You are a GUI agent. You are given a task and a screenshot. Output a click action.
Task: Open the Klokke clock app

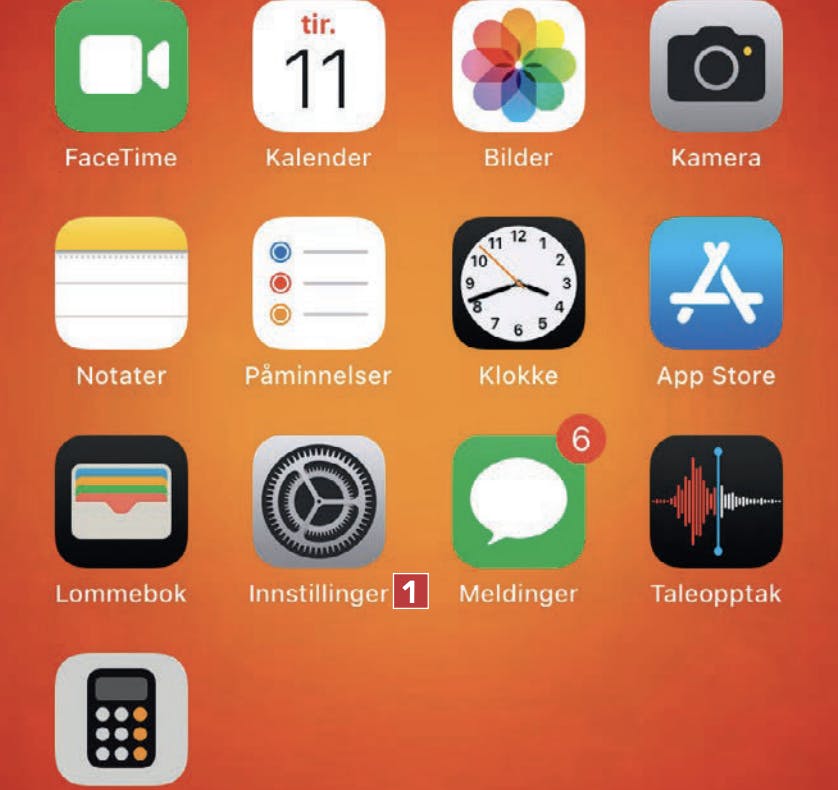click(x=518, y=282)
